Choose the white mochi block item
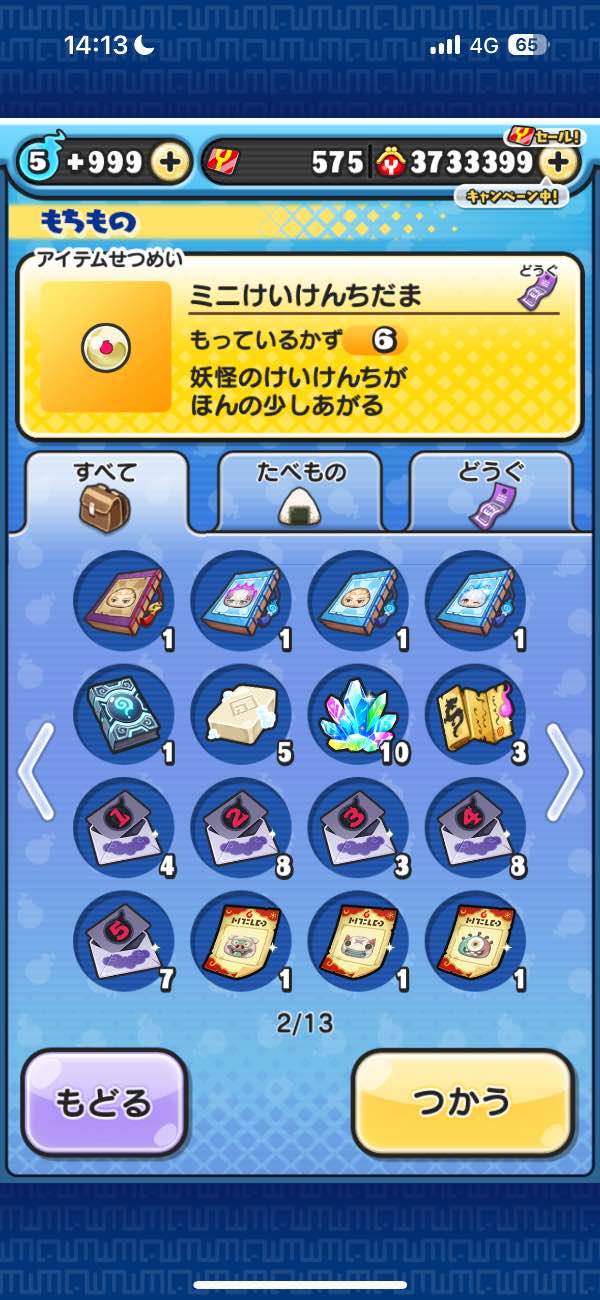 240,714
